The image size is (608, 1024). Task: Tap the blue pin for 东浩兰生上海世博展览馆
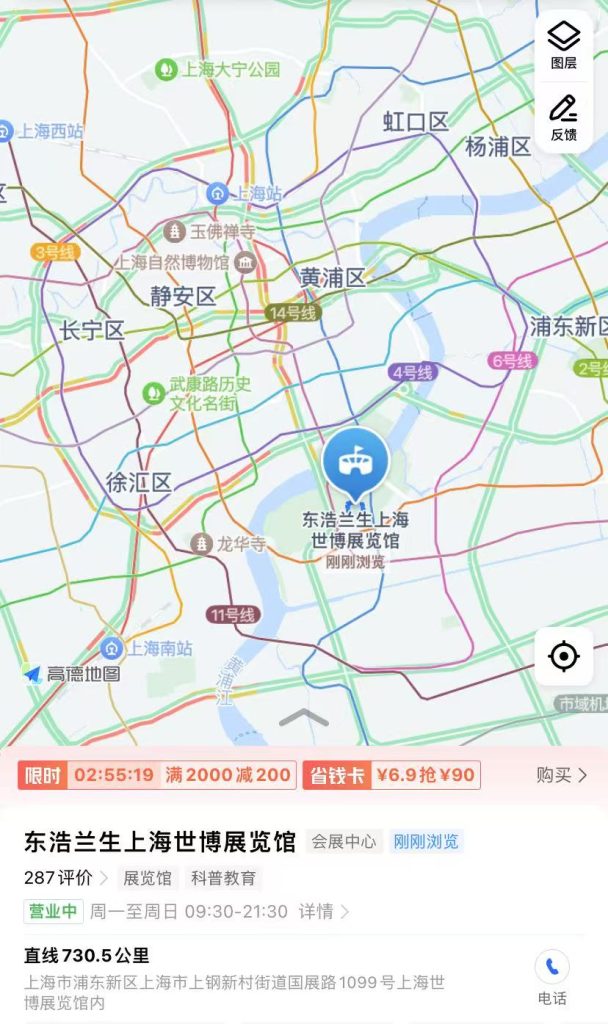(355, 463)
